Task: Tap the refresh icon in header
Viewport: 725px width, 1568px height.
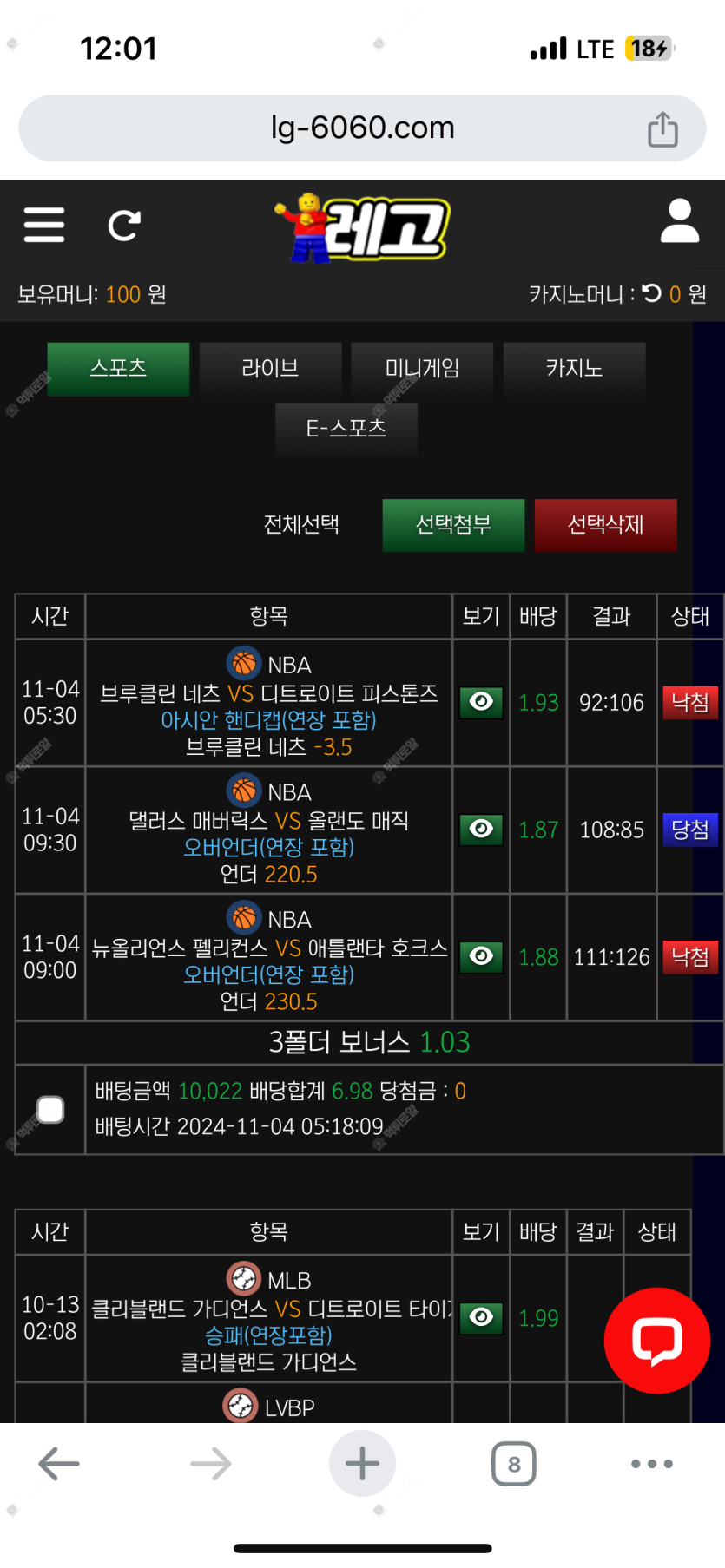Action: (x=124, y=226)
